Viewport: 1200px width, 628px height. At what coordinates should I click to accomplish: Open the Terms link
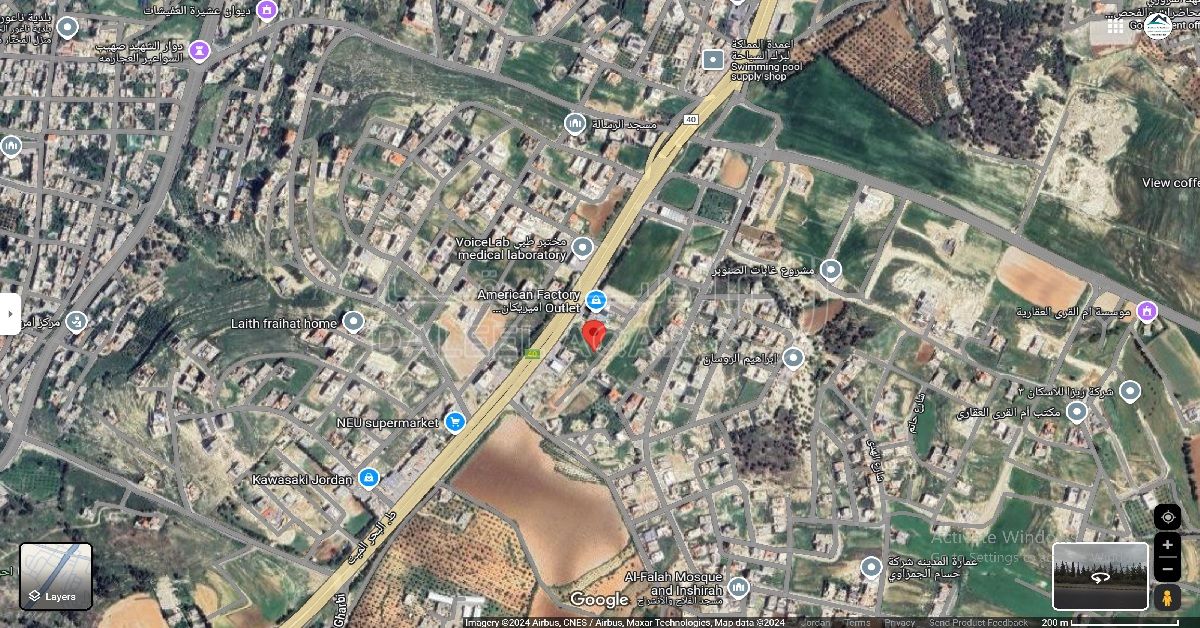click(x=857, y=622)
